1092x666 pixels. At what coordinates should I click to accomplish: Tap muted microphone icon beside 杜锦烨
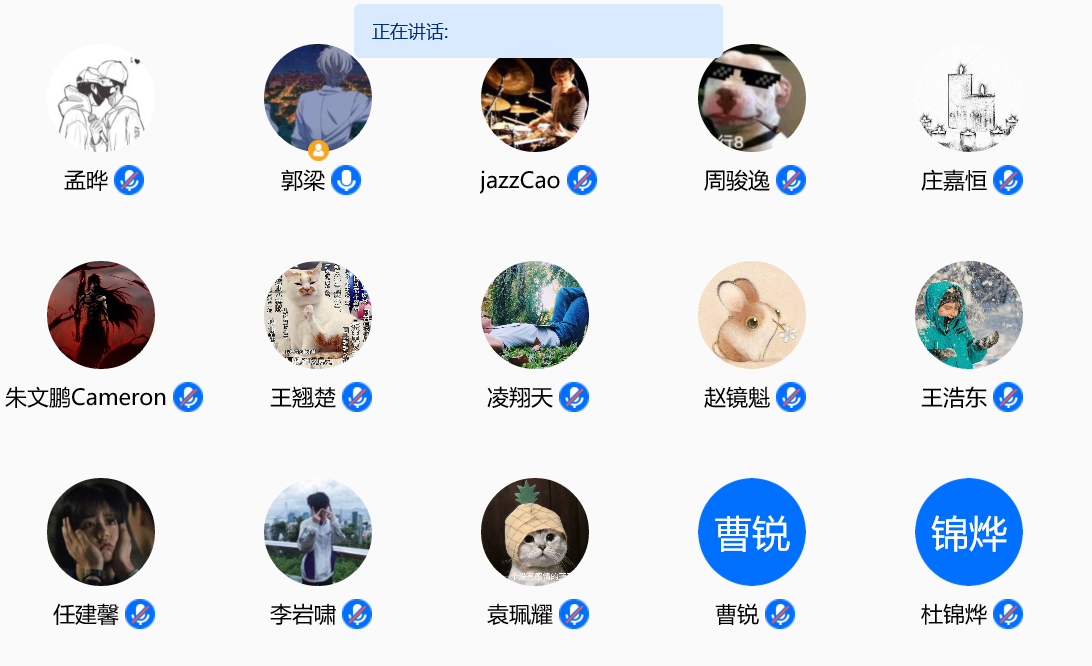(x=1008, y=614)
